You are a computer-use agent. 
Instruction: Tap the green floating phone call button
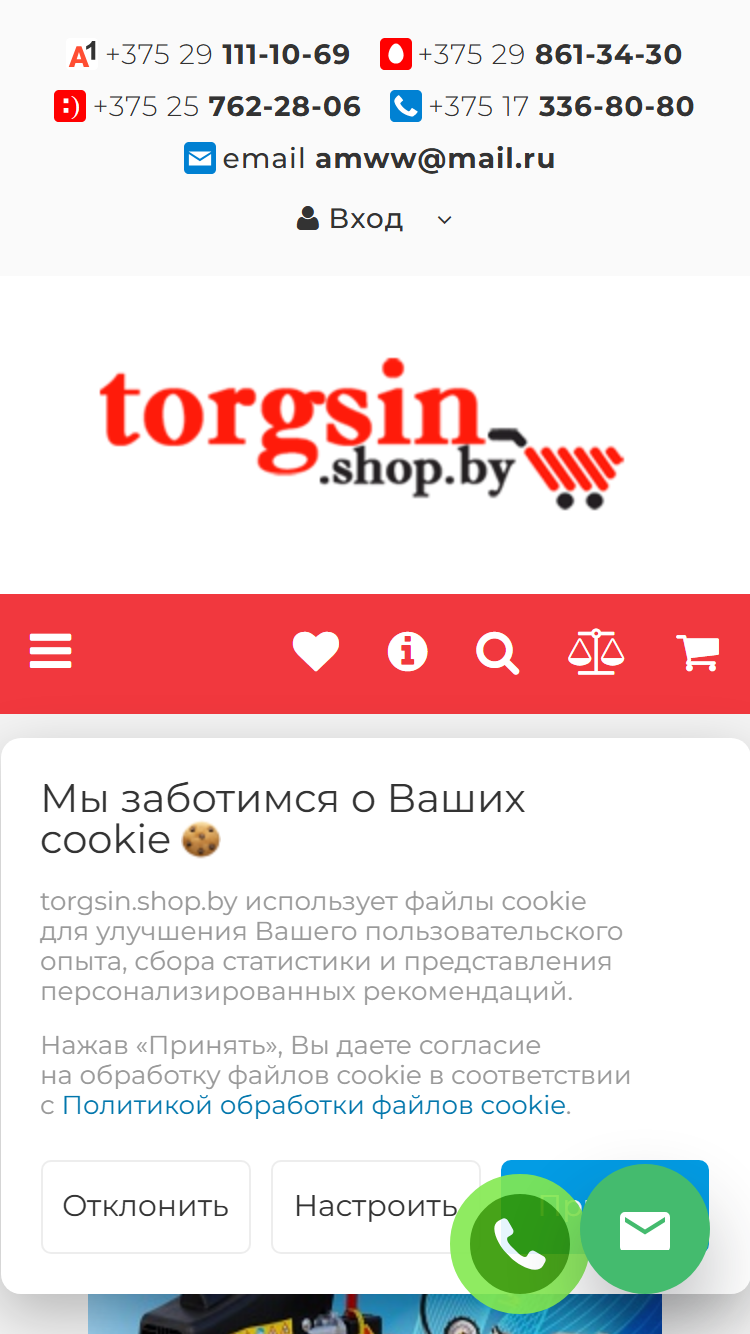520,1244
